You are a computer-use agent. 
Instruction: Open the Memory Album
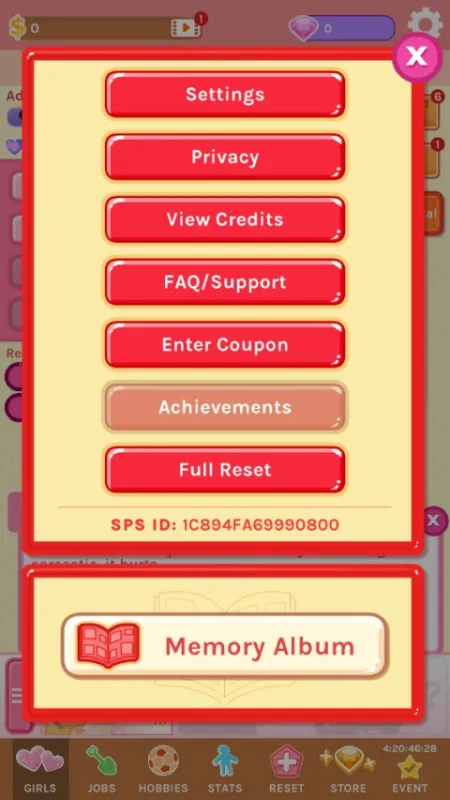pyautogui.click(x=225, y=646)
